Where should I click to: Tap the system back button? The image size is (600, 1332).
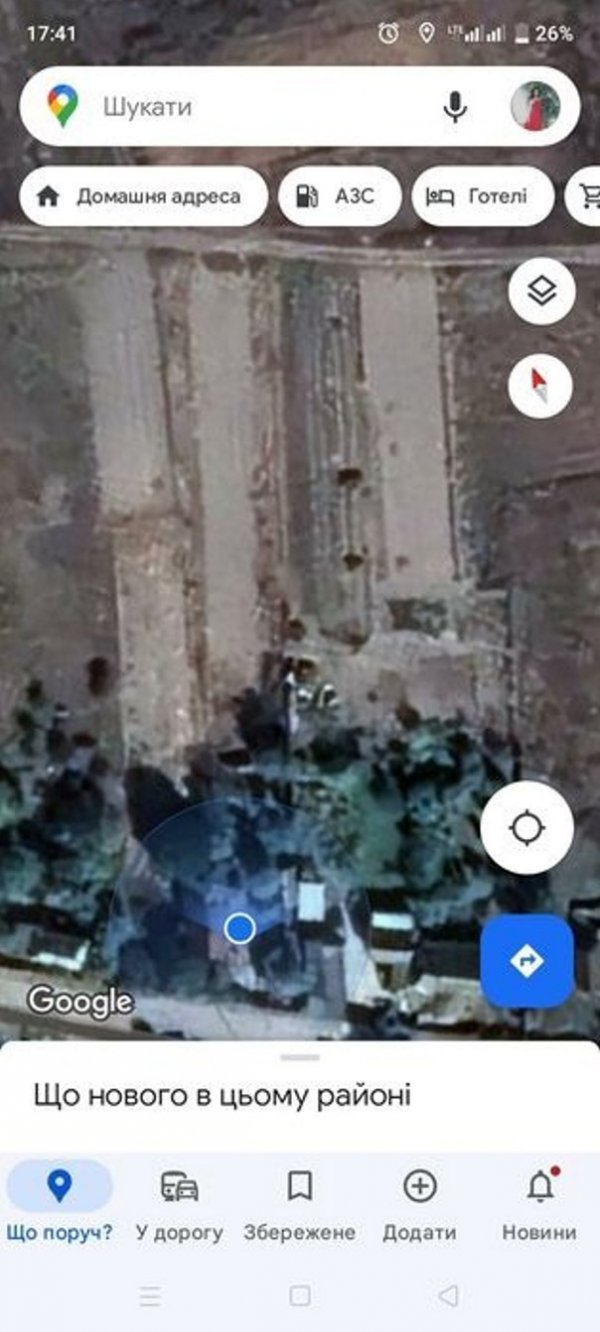click(x=449, y=1296)
